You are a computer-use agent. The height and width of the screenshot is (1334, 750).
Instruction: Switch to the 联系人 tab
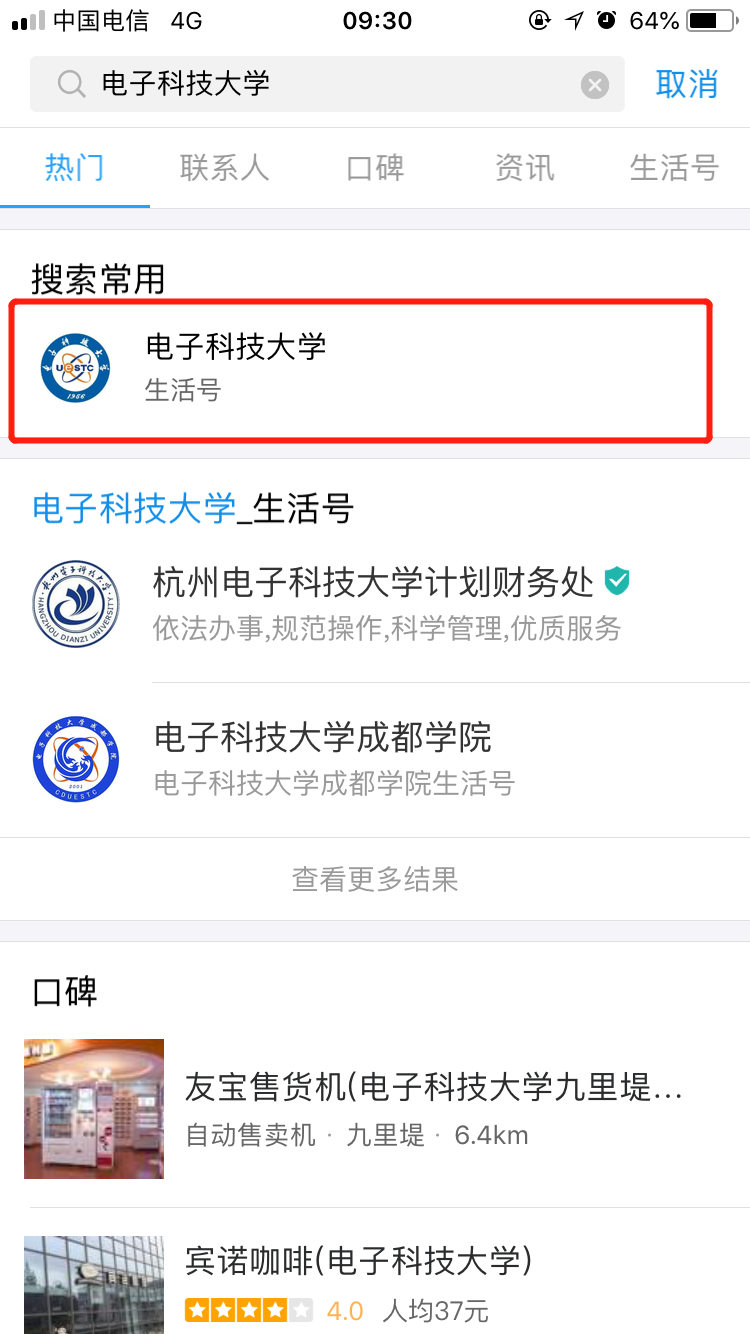tap(224, 167)
